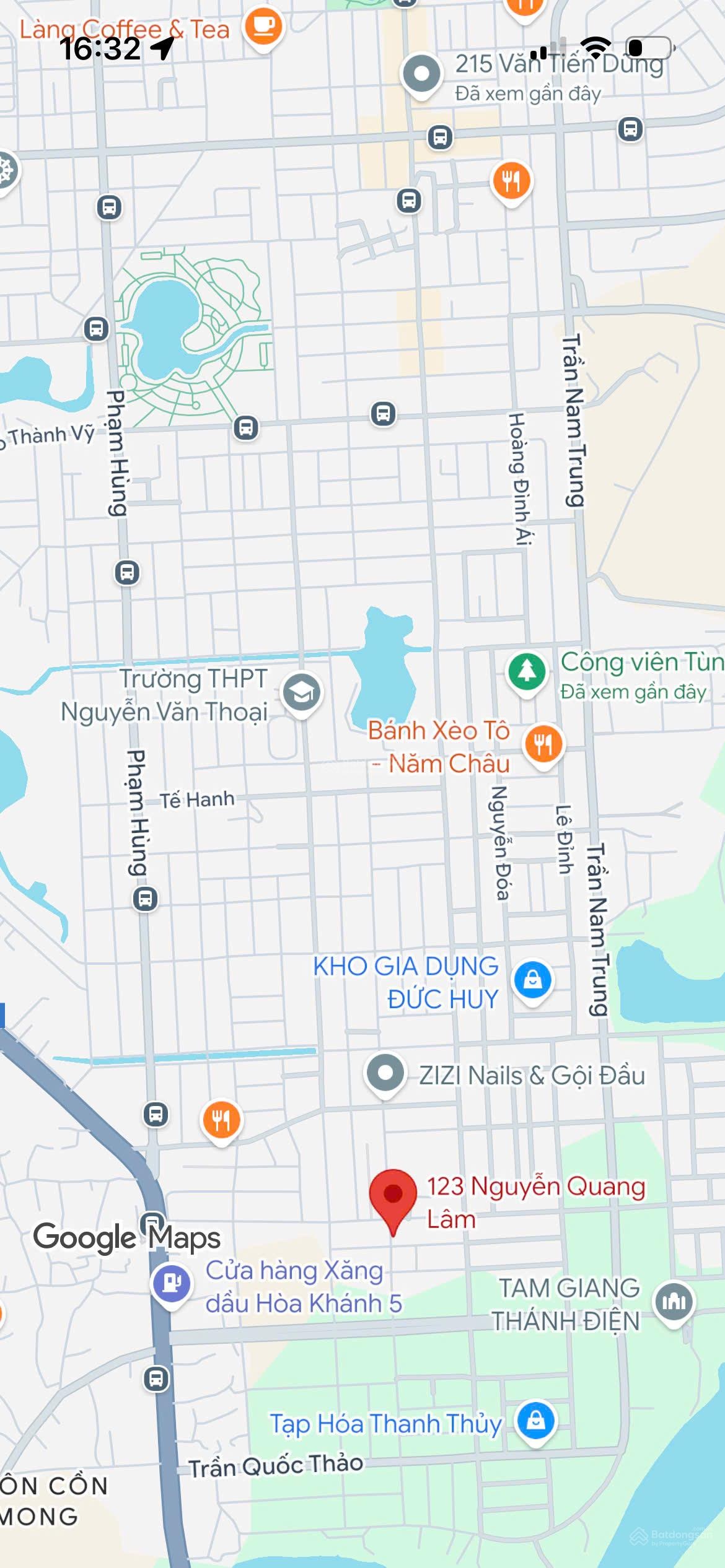The width and height of the screenshot is (725, 1568).
Task: Select the Công viên park marker
Action: point(527,671)
